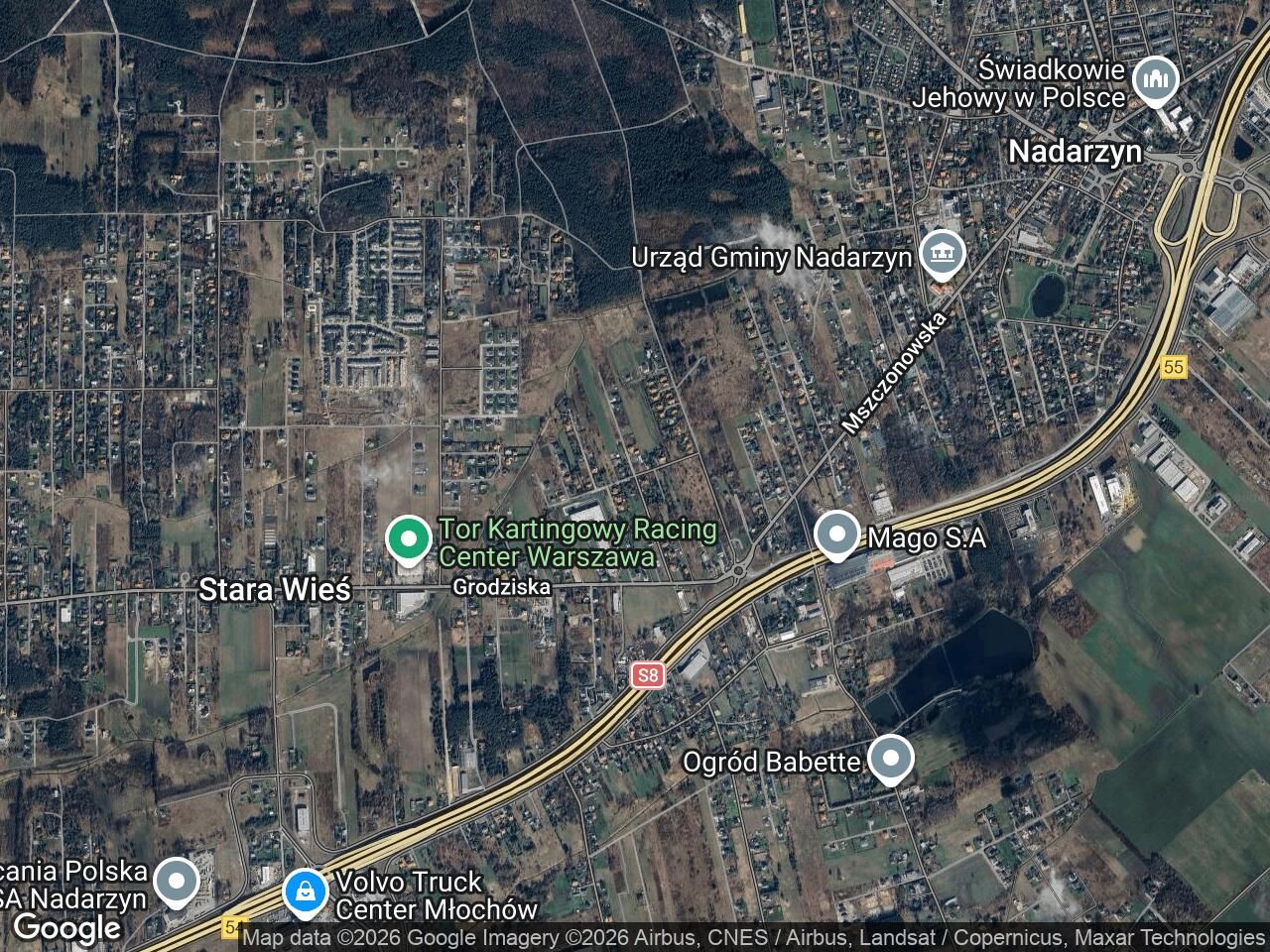Viewport: 1270px width, 952px height.
Task: Open the Volvo Truck Center Młochów pin
Action: pyautogui.click(x=307, y=891)
